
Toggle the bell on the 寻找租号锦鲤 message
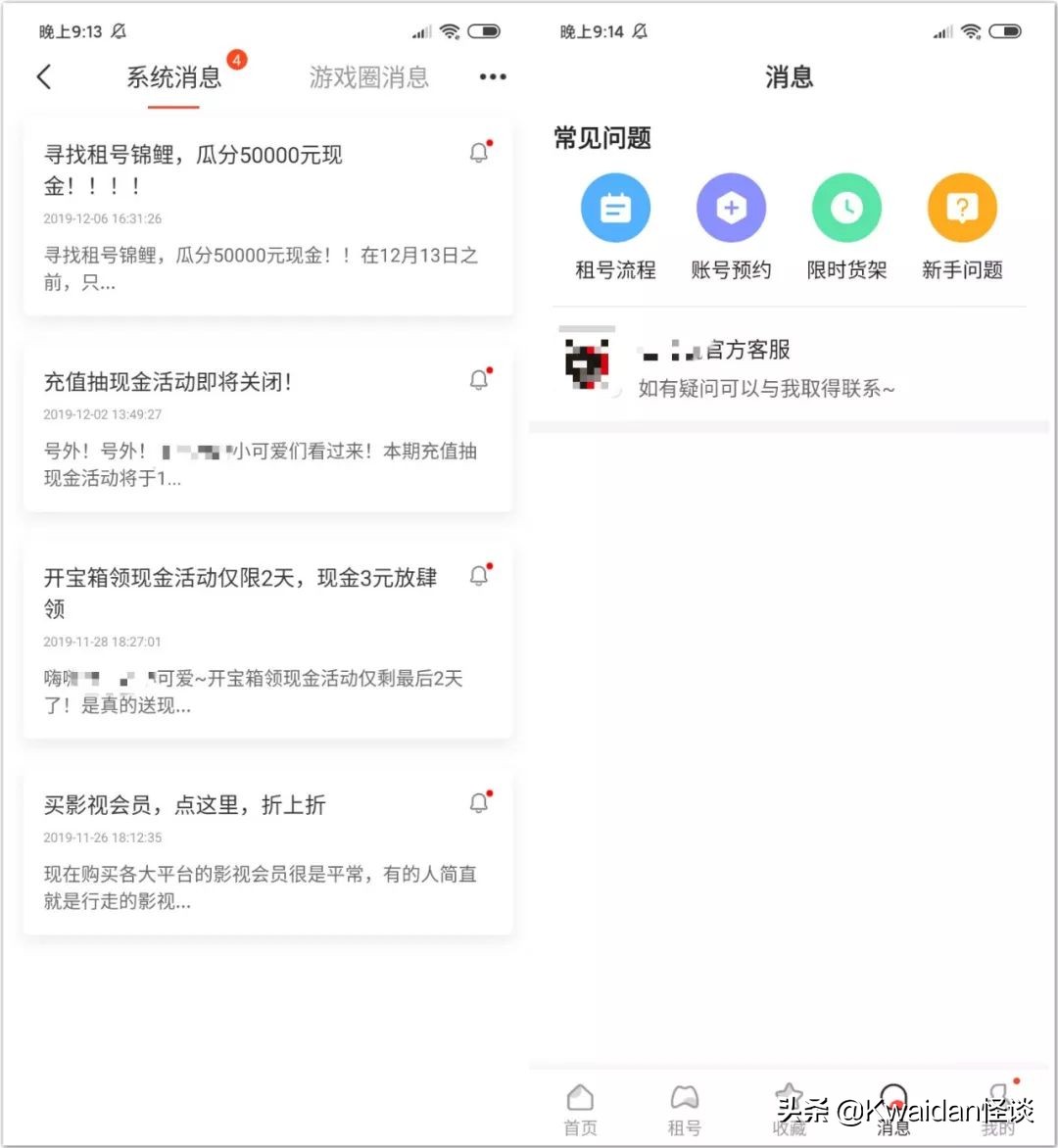[479, 152]
